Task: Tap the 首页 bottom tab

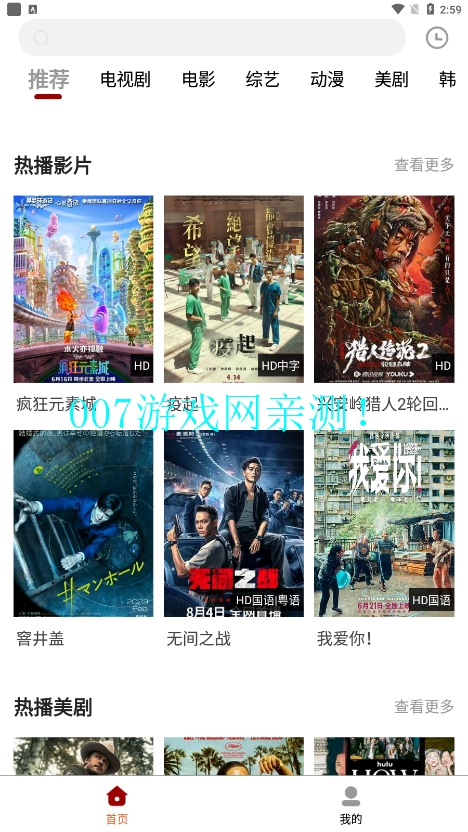Action: point(117,805)
